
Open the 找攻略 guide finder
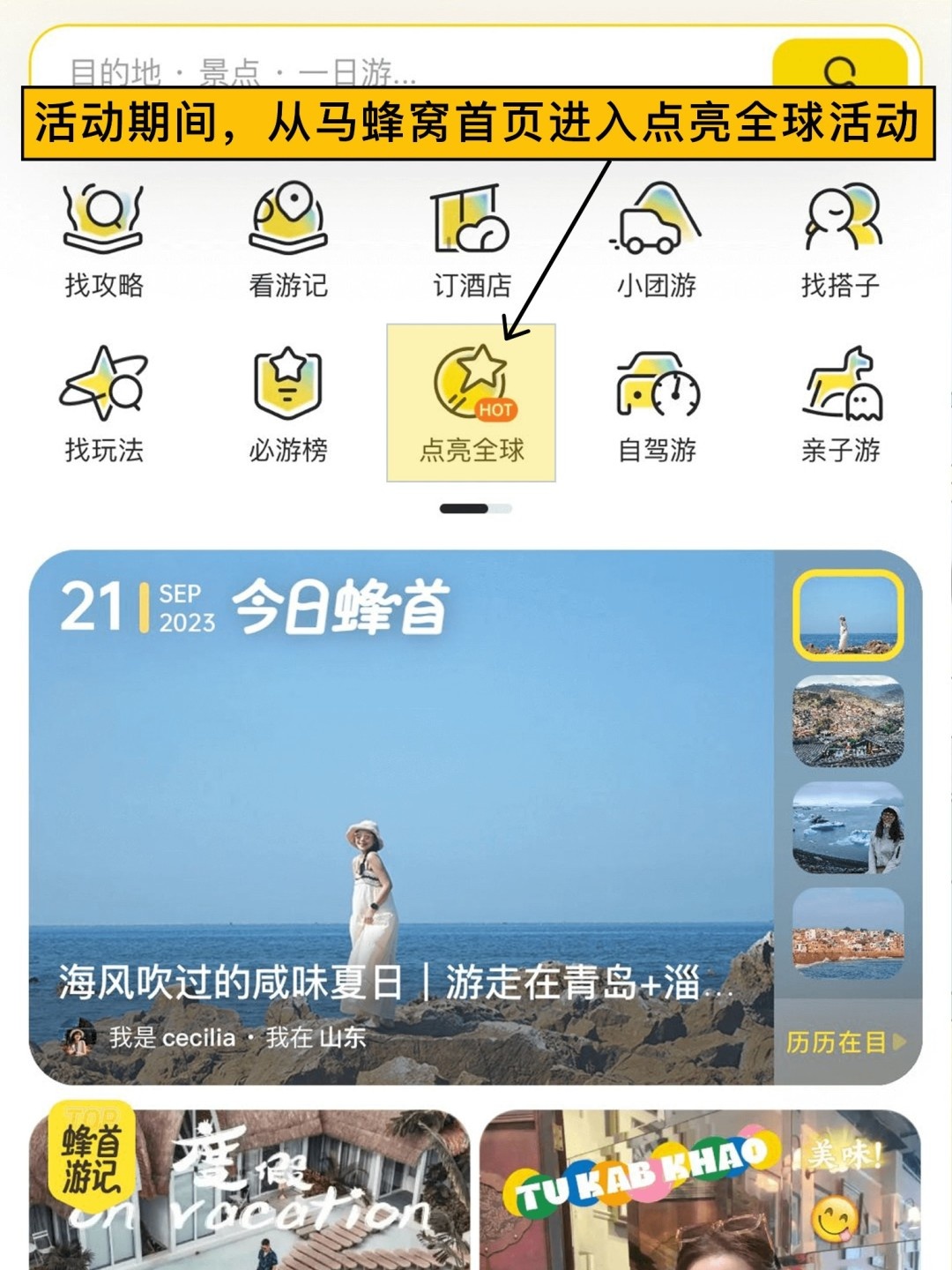click(104, 238)
